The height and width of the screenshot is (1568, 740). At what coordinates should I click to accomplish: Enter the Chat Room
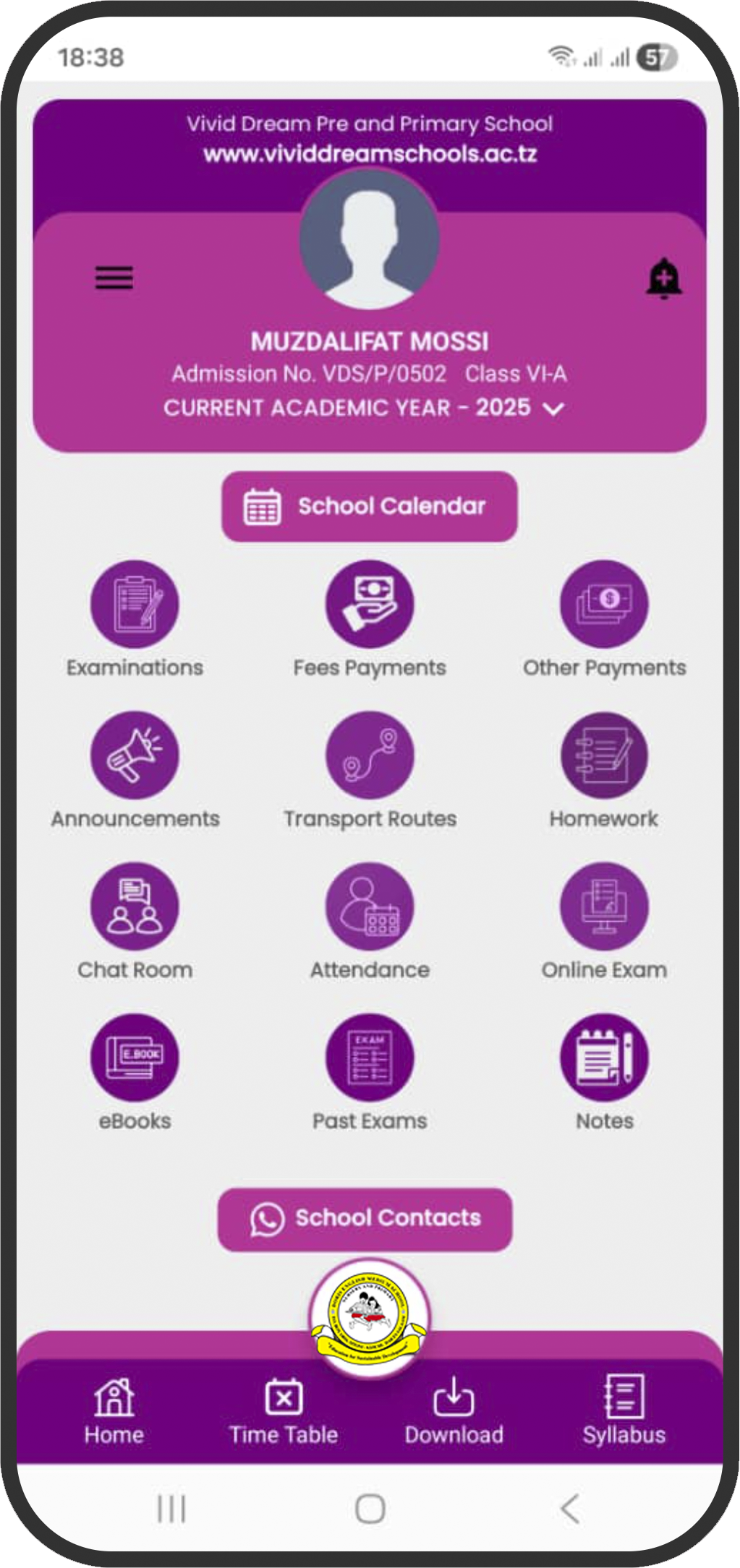[x=135, y=907]
